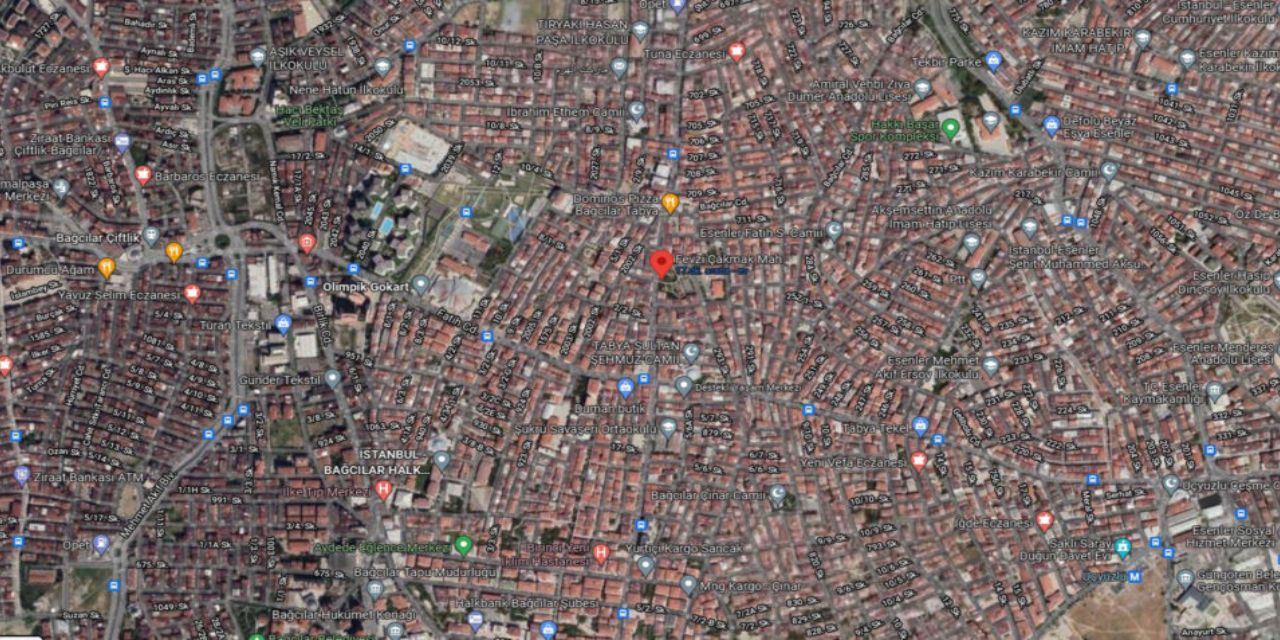Tap the Tekbir Parke shop marker
1280x640 pixels.
[993, 60]
